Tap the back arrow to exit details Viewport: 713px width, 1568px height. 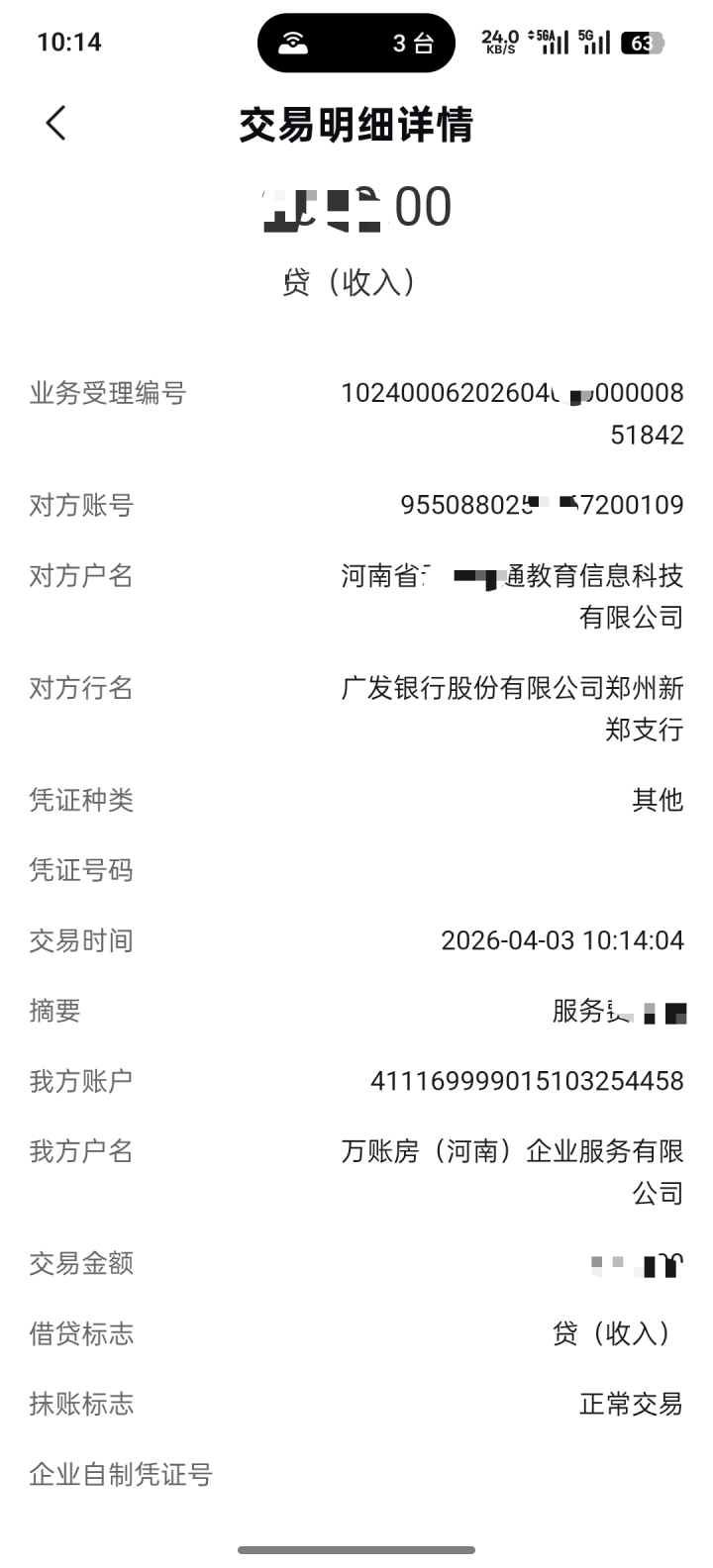pos(54,123)
